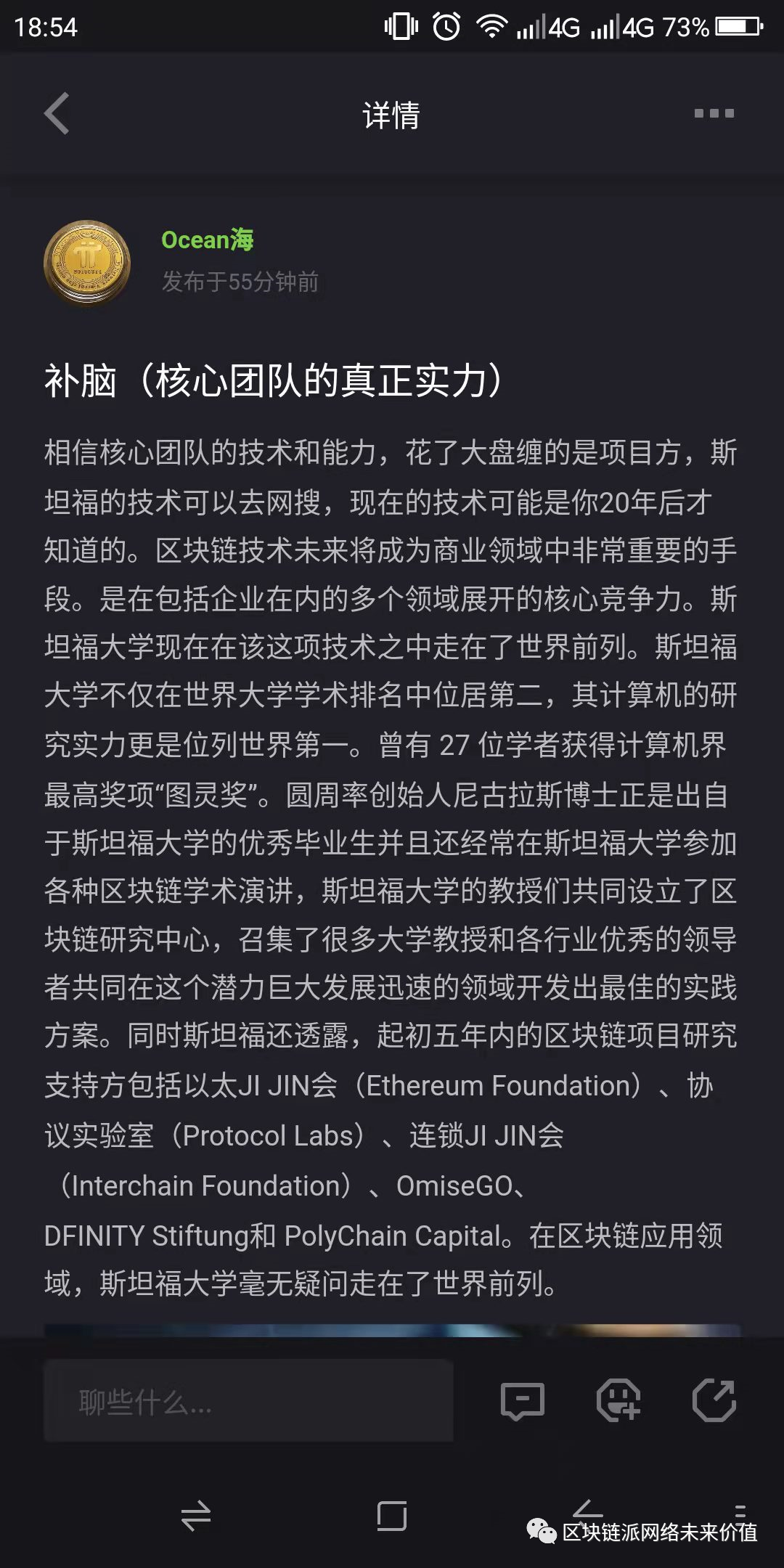Share this post

(714, 1400)
